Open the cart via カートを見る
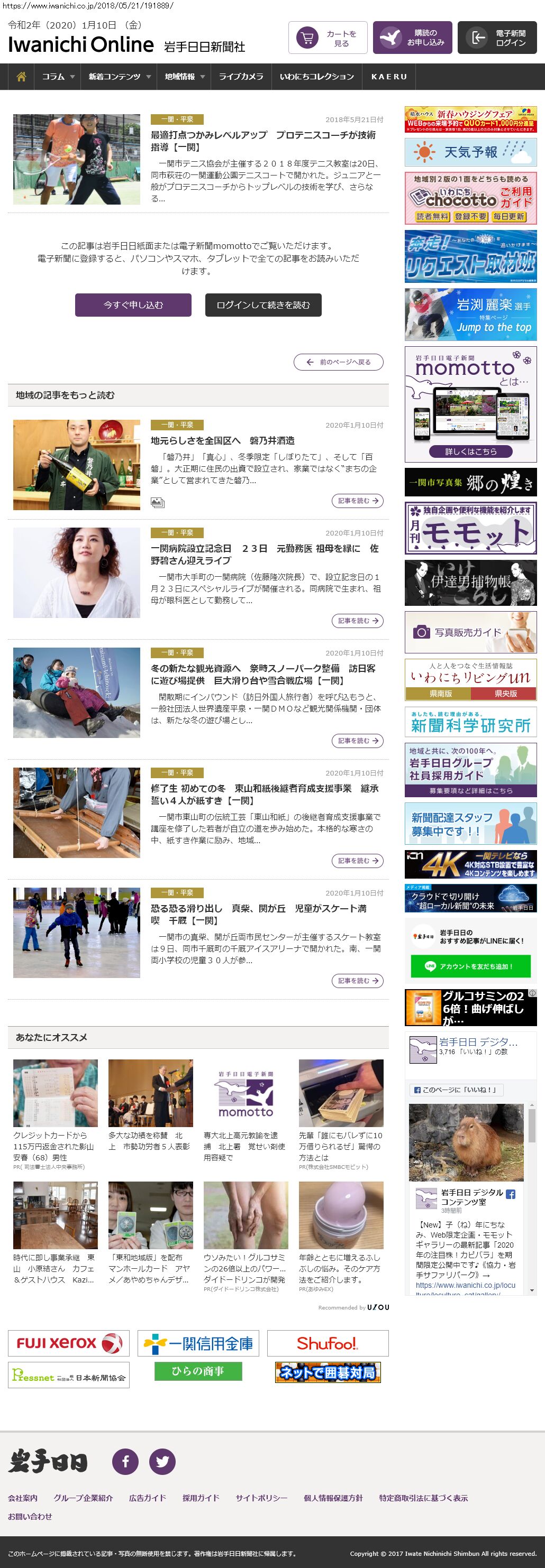This screenshot has height=1568, width=545. tap(328, 39)
